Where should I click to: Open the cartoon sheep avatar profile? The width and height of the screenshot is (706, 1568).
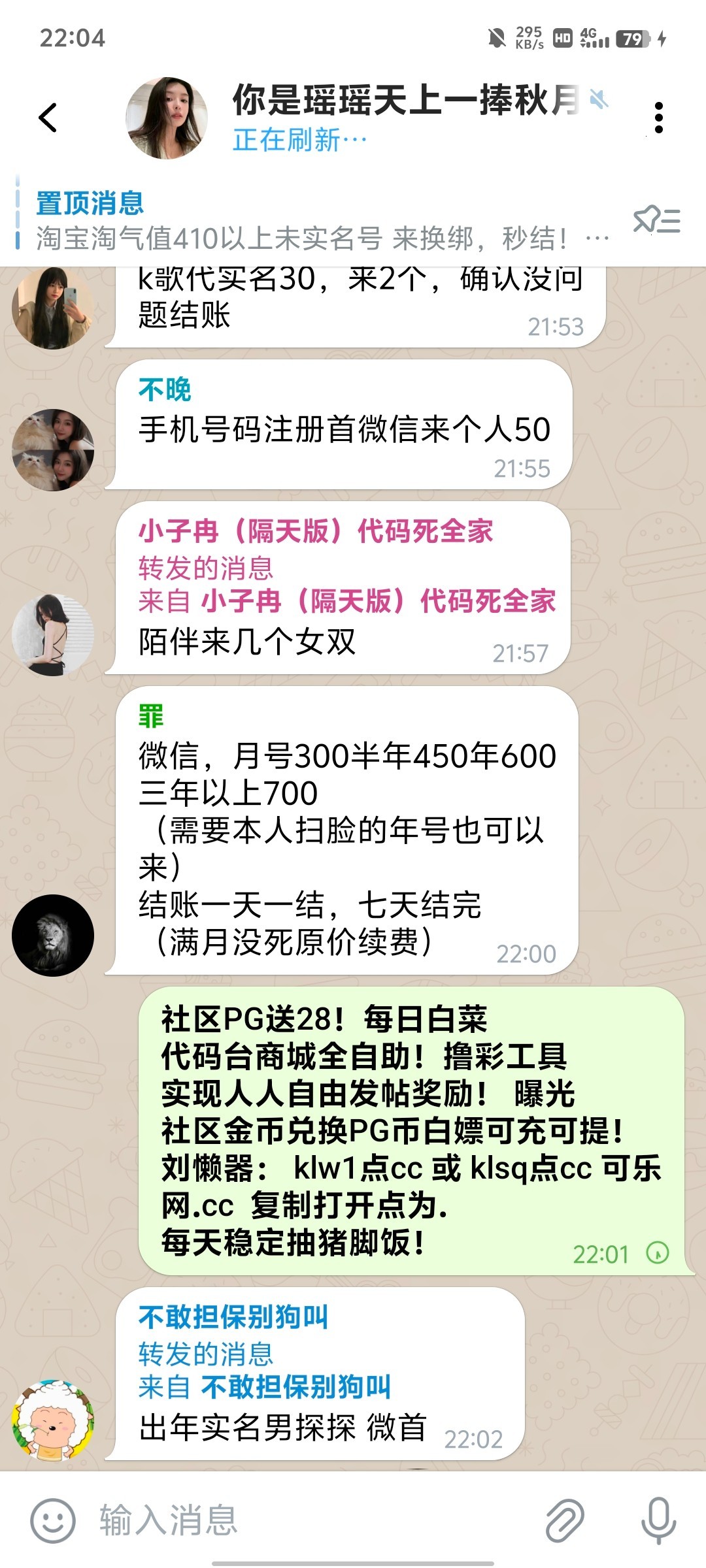(53, 1419)
